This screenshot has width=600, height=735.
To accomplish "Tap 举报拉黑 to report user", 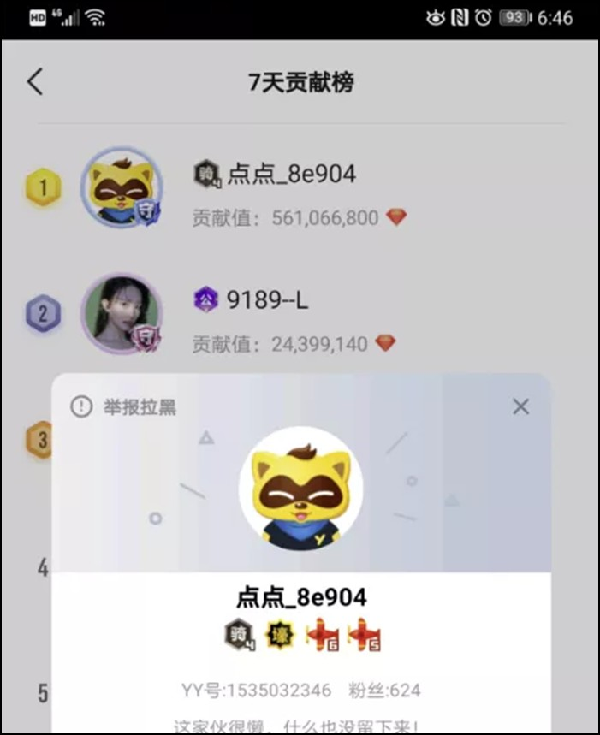I will click(123, 407).
